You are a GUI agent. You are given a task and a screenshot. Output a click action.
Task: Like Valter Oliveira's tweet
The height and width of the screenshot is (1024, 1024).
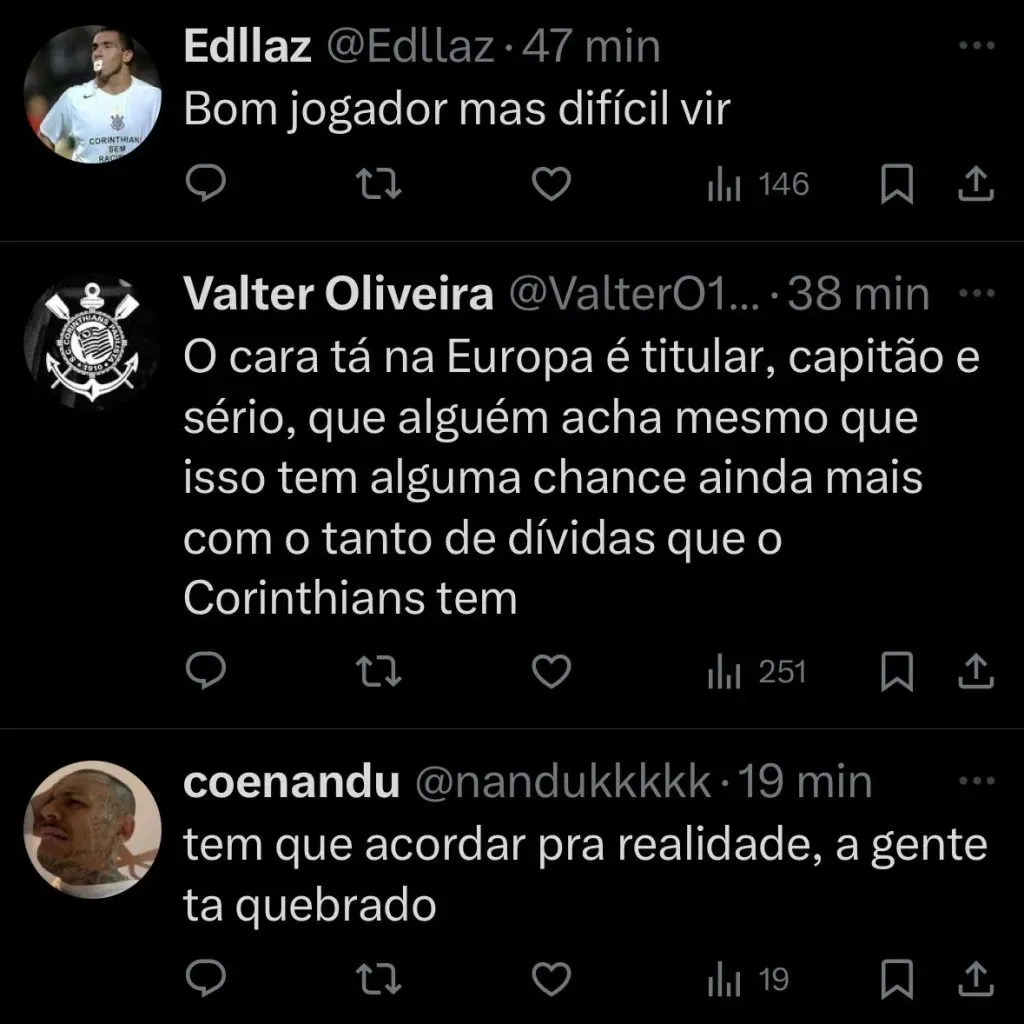tap(550, 672)
